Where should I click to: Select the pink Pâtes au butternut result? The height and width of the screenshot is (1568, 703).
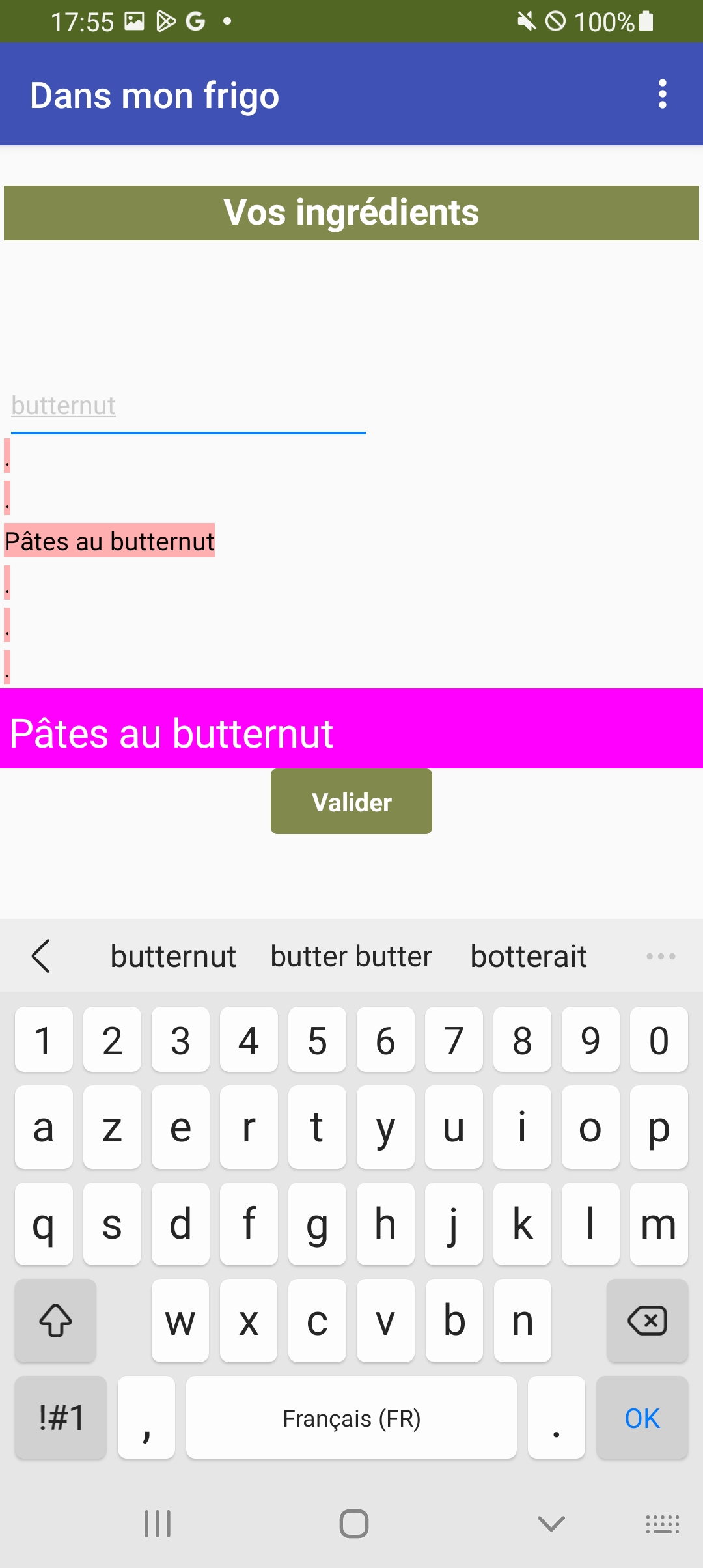[109, 541]
